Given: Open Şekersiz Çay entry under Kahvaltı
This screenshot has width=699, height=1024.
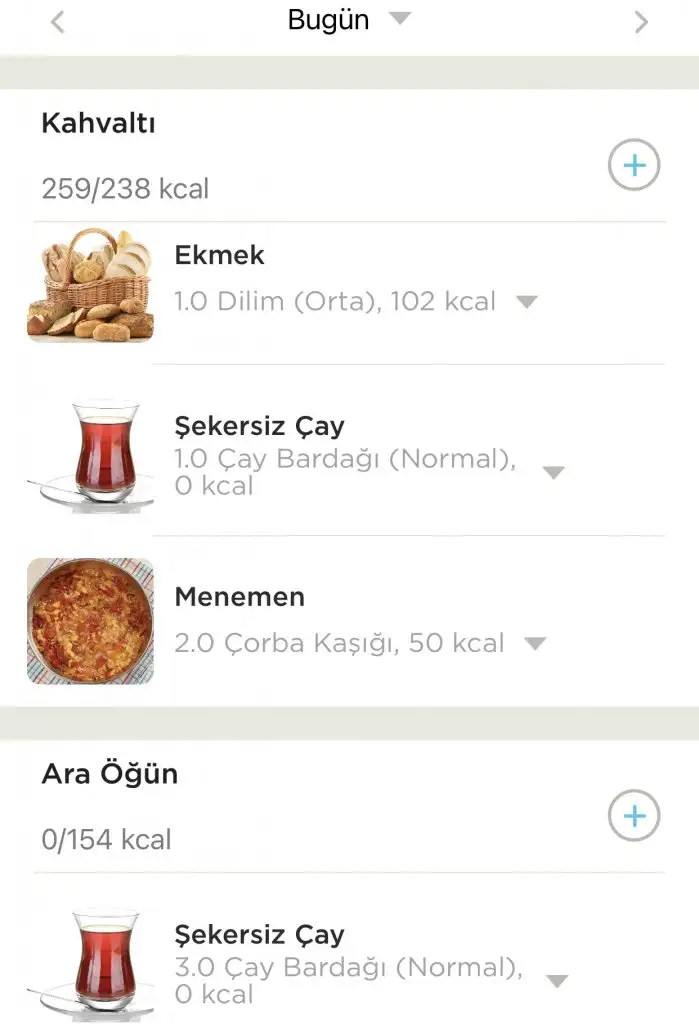Looking at the screenshot, I should coord(259,426).
